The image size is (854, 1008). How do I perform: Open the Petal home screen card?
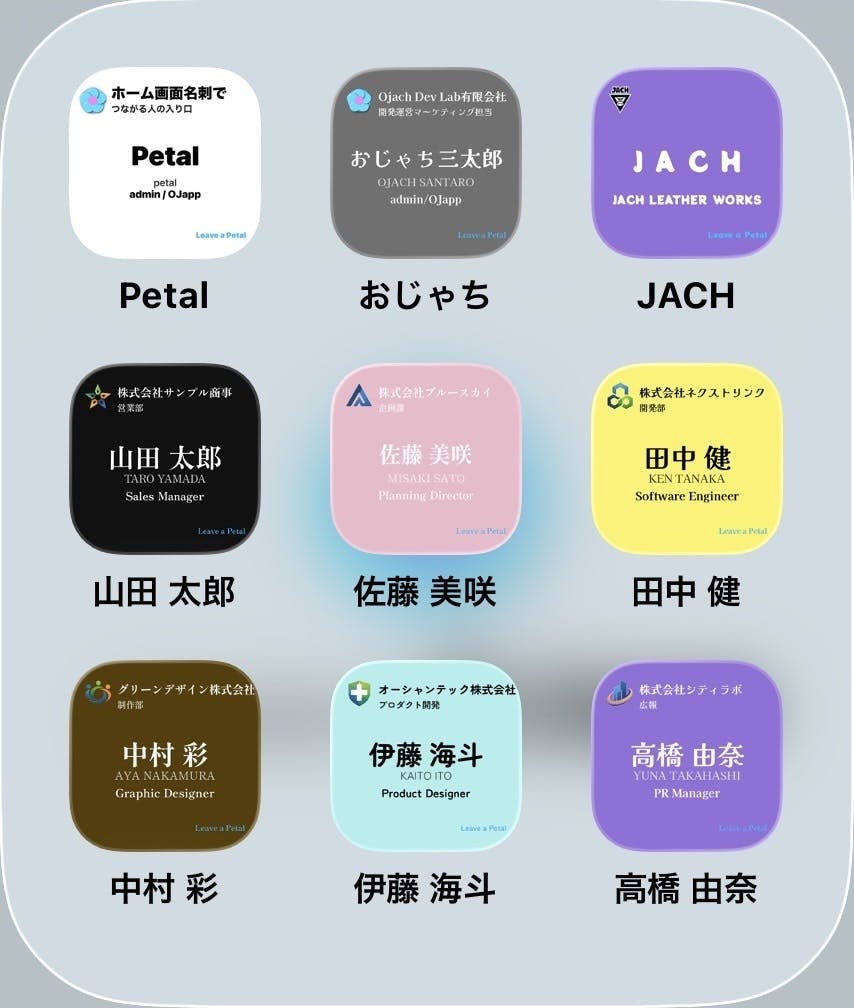[164, 163]
